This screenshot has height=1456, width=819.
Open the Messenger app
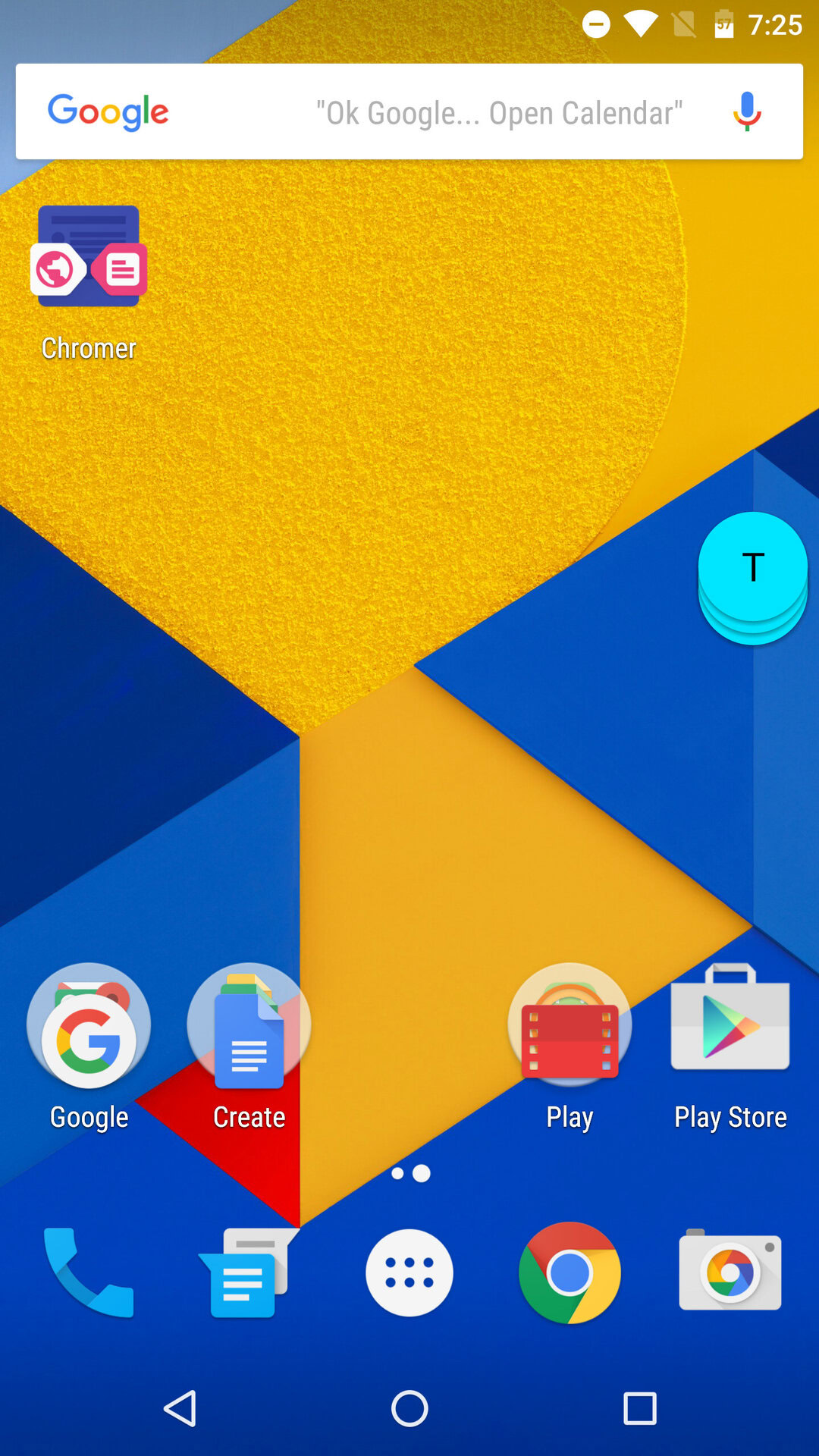247,1272
